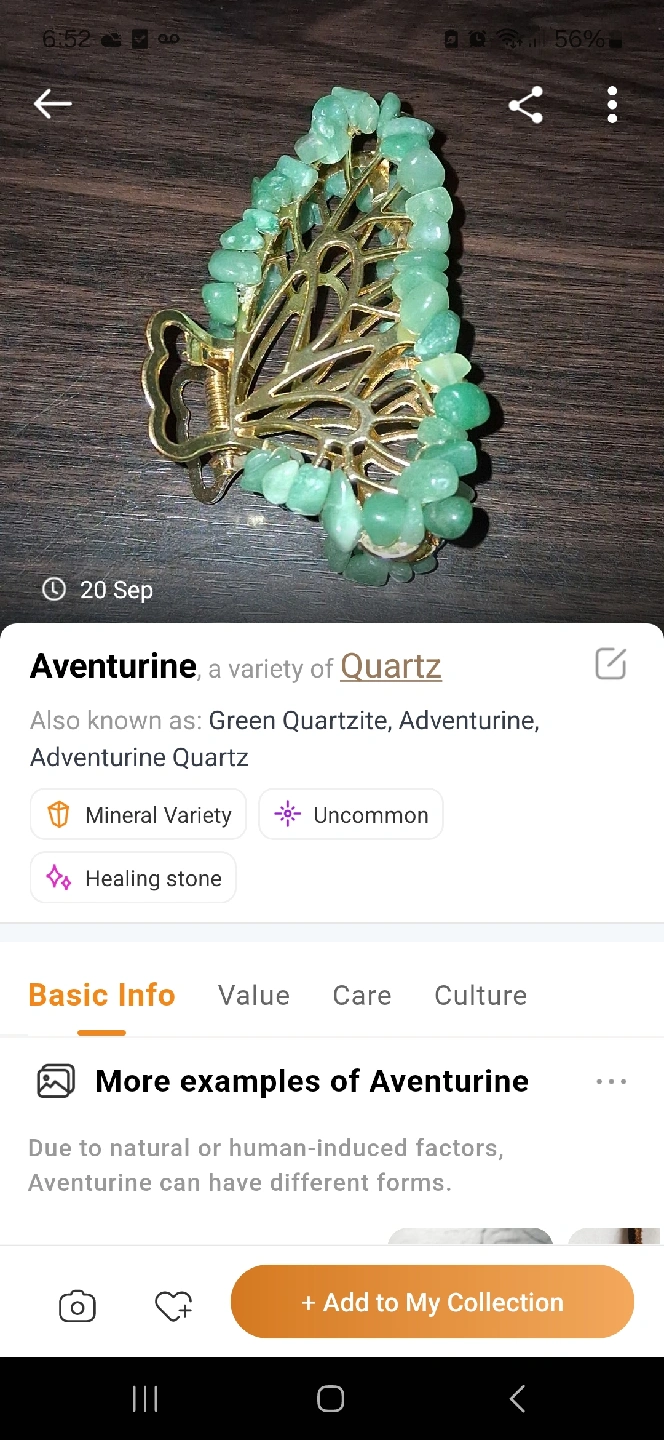Select the Basic Info tab
Image resolution: width=664 pixels, height=1440 pixels.
coord(102,995)
